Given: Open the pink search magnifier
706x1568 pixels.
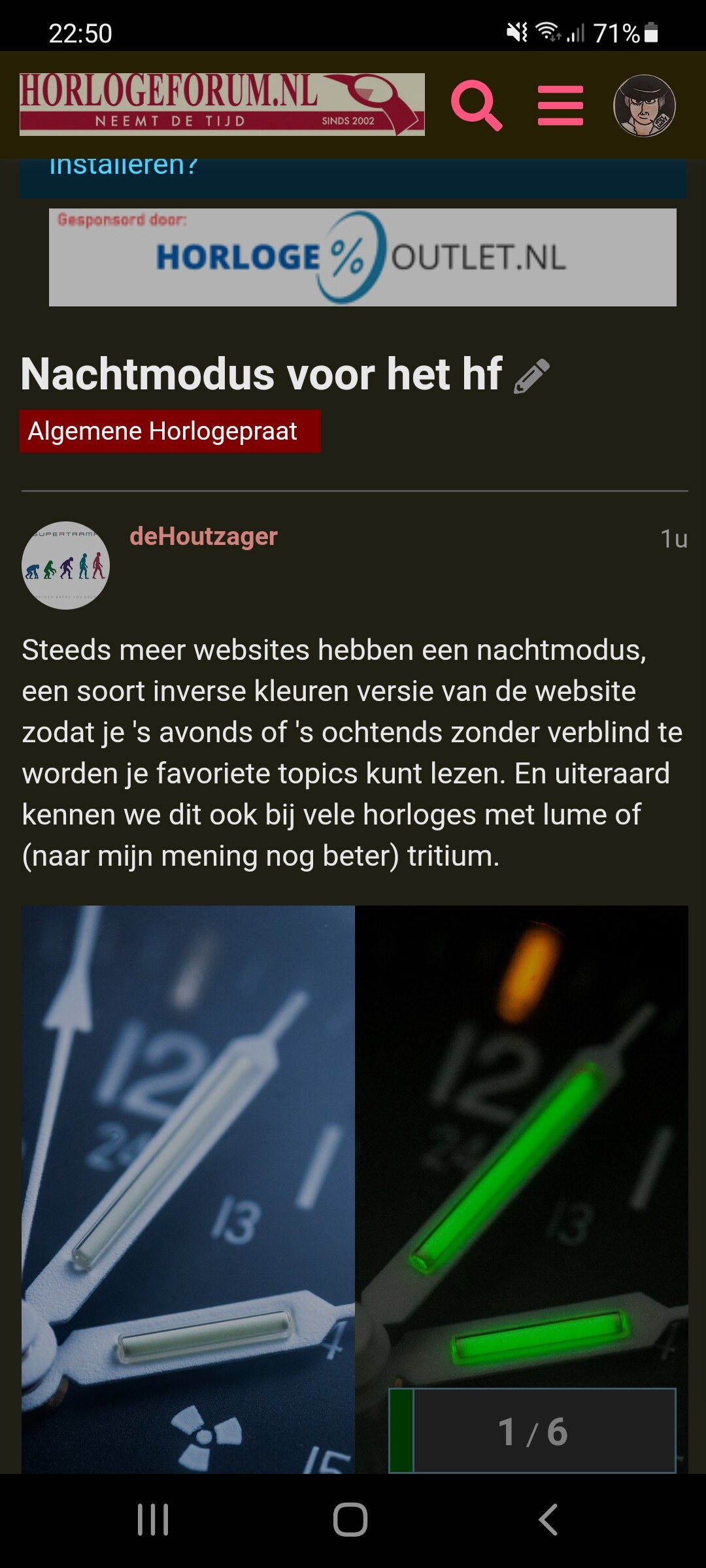Looking at the screenshot, I should [x=477, y=105].
